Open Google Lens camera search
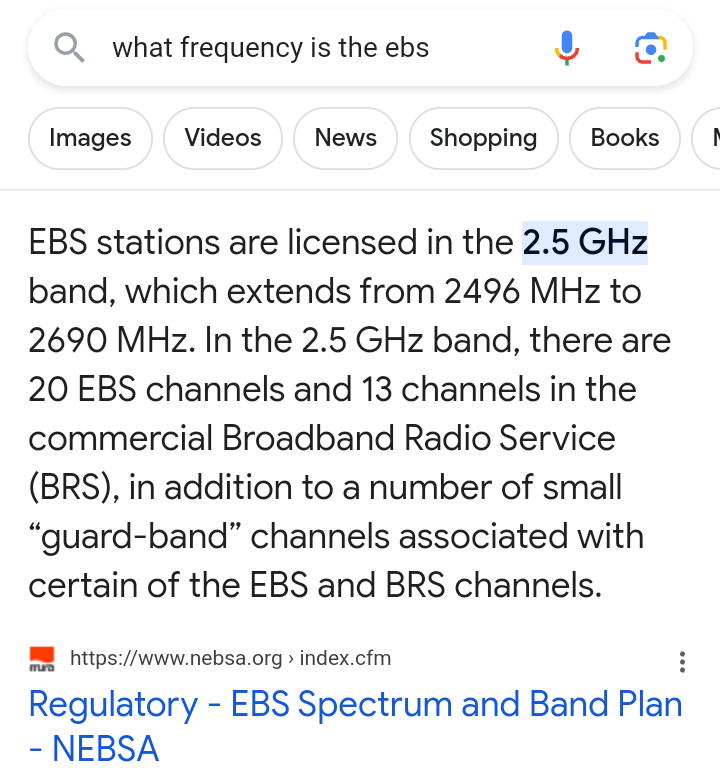 651,47
